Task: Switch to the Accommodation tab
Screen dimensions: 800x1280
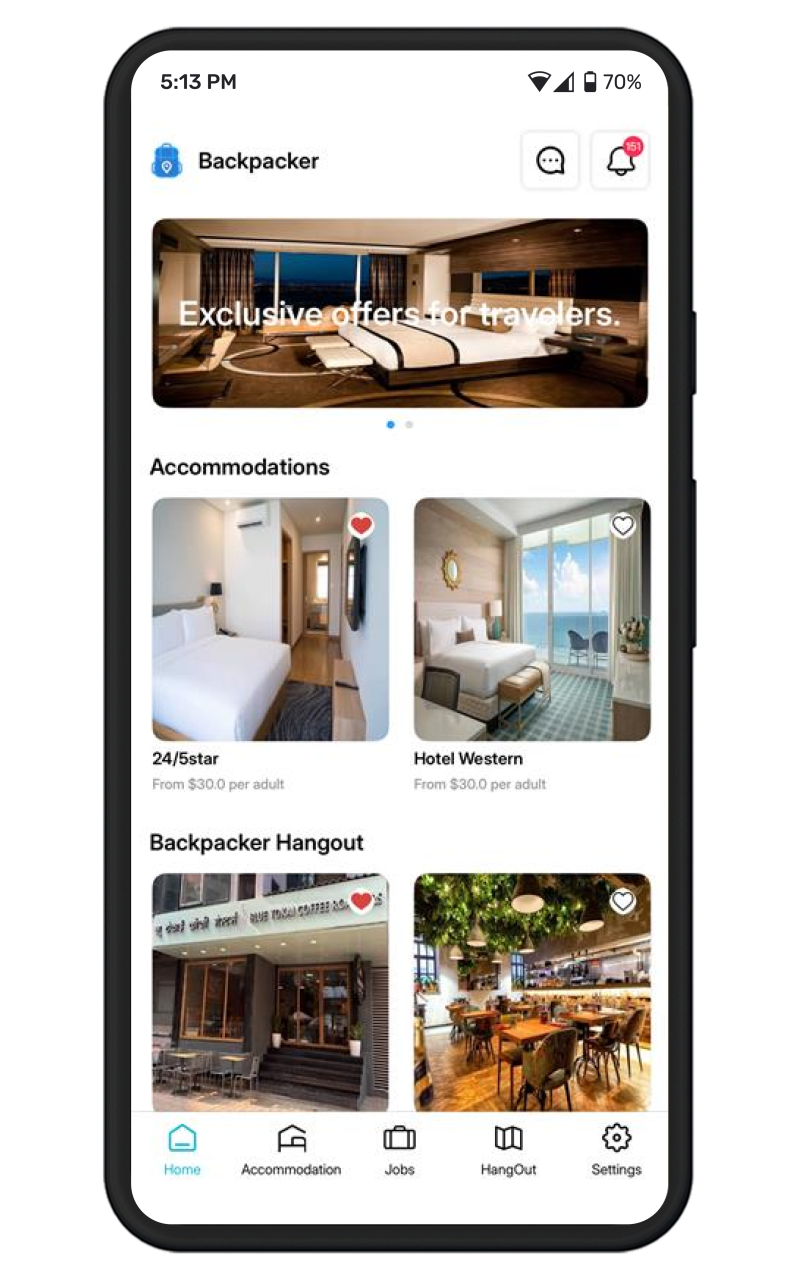Action: [291, 1149]
